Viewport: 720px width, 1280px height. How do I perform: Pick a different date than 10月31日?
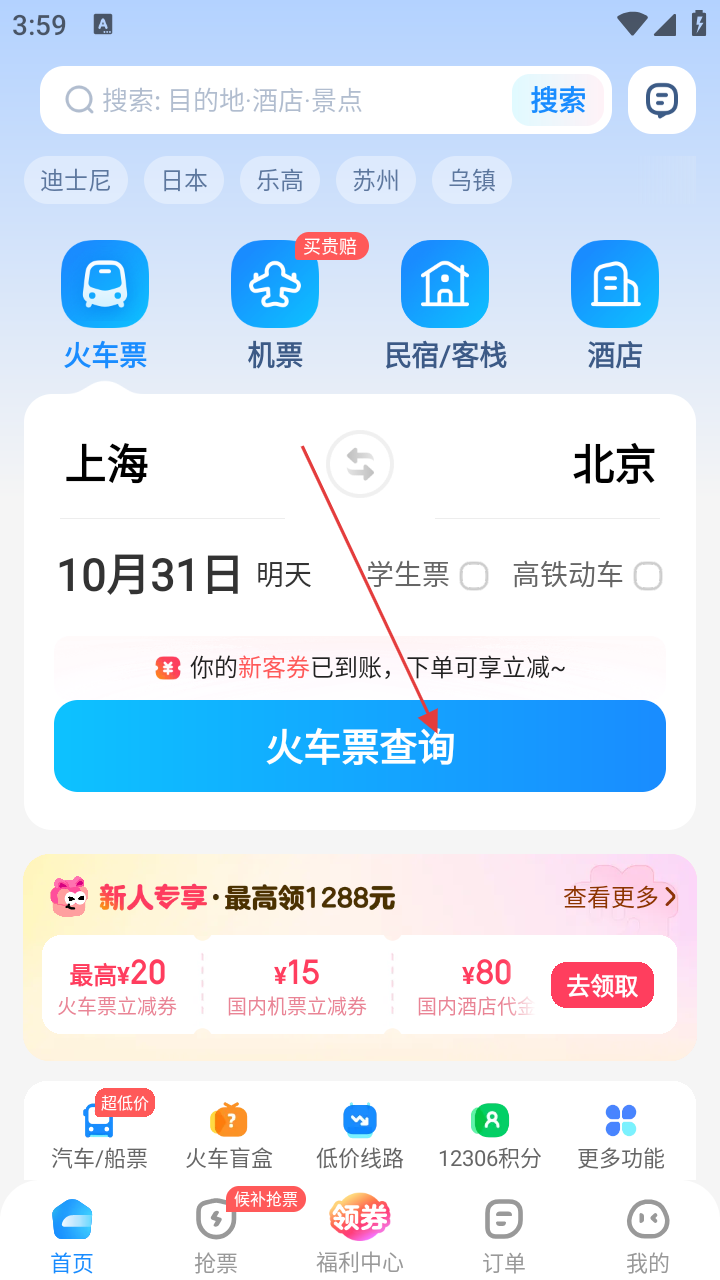(x=150, y=575)
